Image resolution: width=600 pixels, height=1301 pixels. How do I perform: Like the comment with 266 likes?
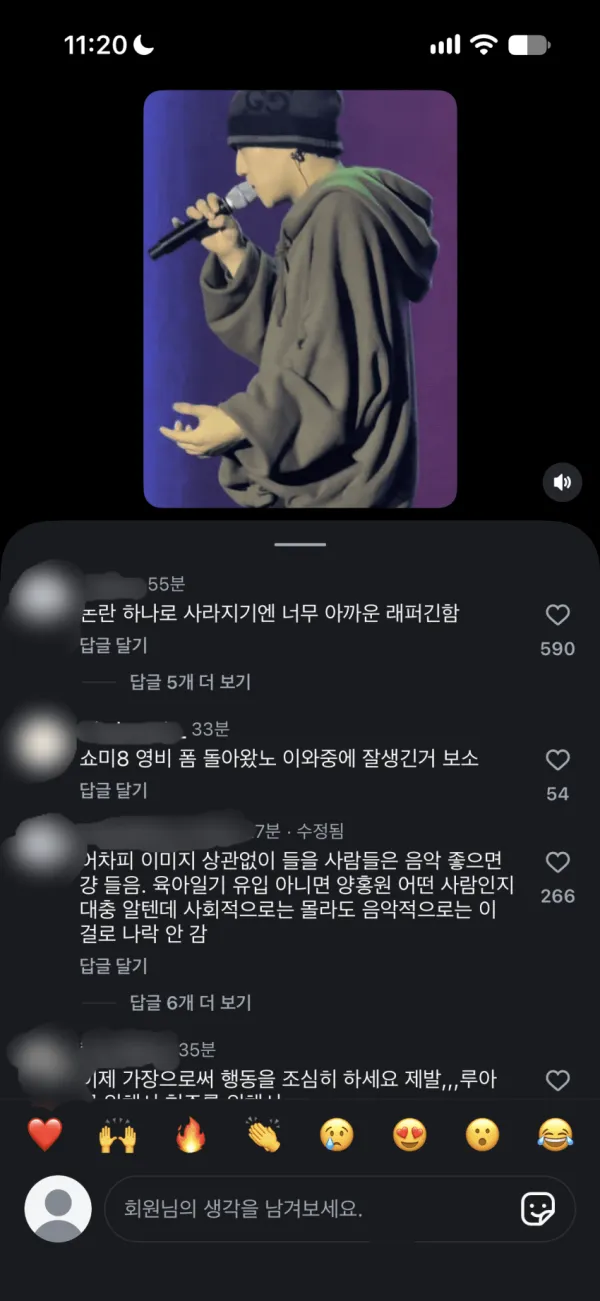pos(557,862)
